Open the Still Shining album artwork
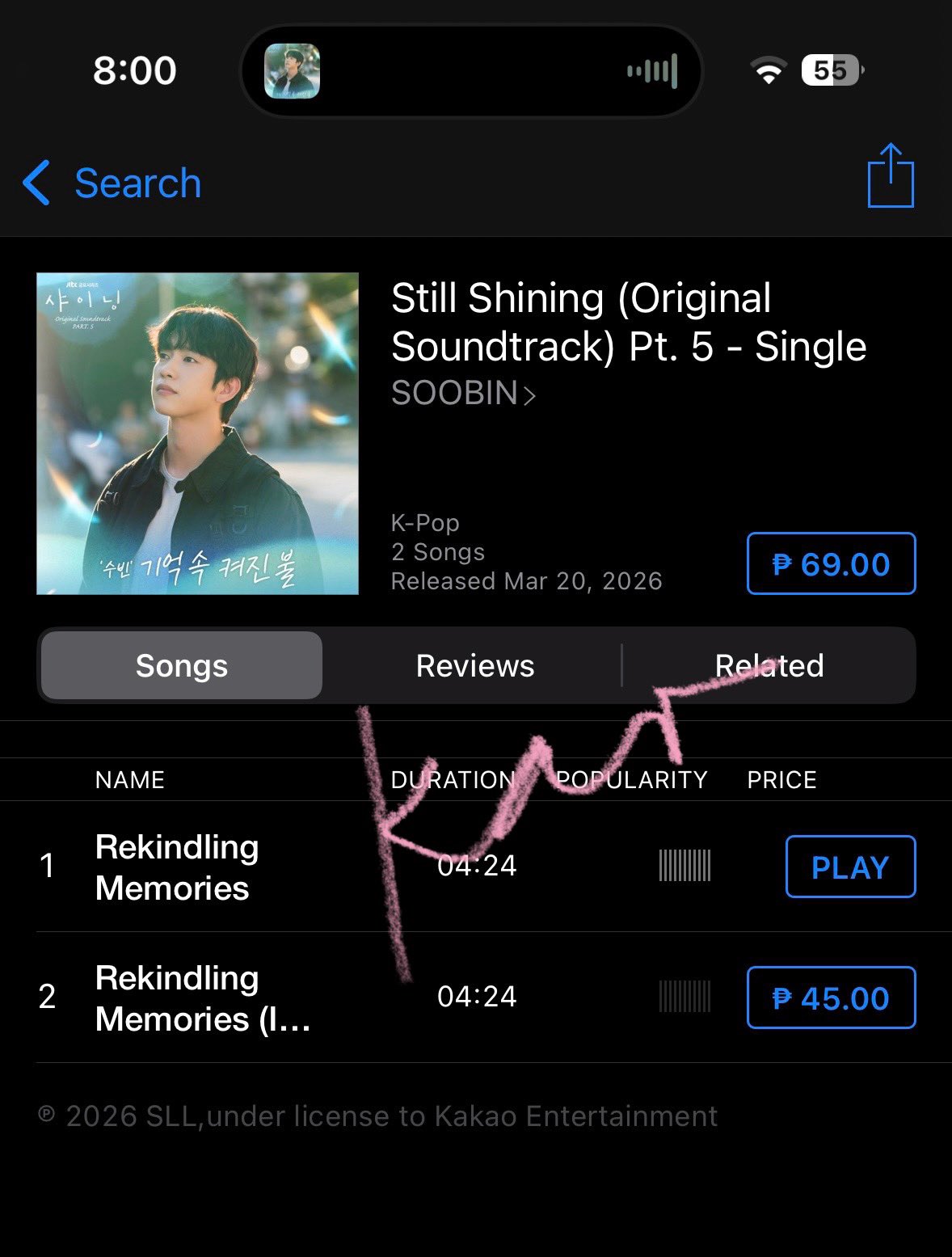Image resolution: width=952 pixels, height=1257 pixels. pos(197,433)
